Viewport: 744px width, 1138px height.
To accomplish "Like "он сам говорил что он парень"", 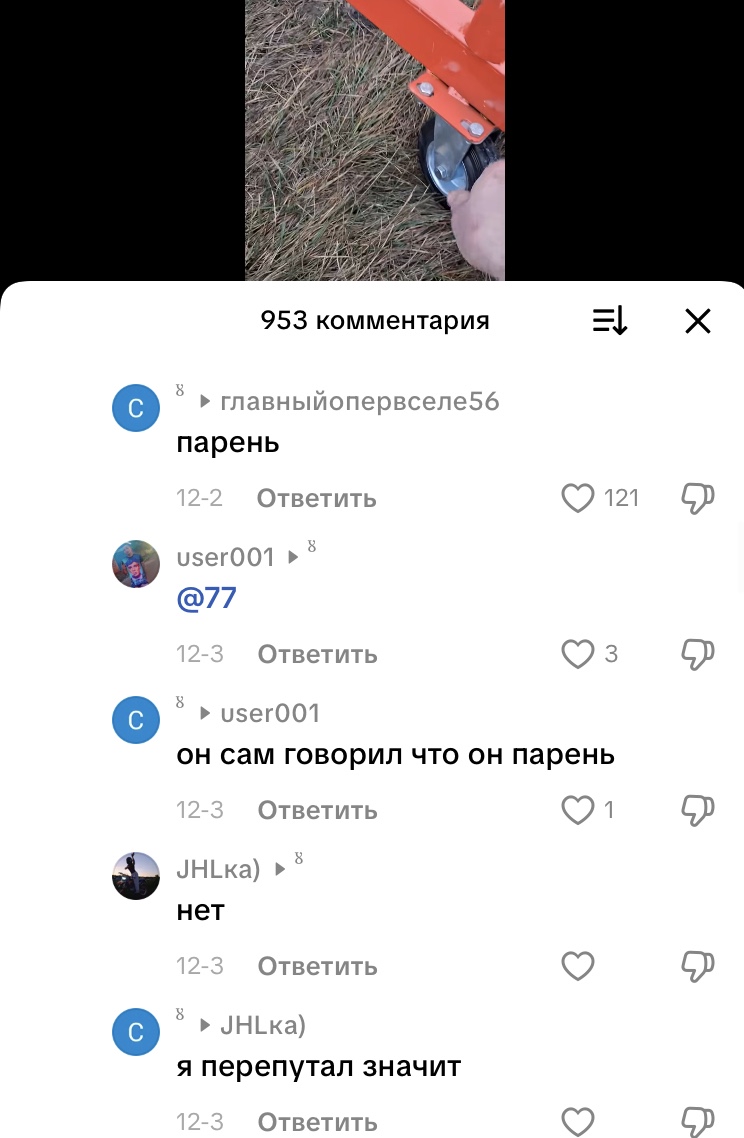I will 578,810.
